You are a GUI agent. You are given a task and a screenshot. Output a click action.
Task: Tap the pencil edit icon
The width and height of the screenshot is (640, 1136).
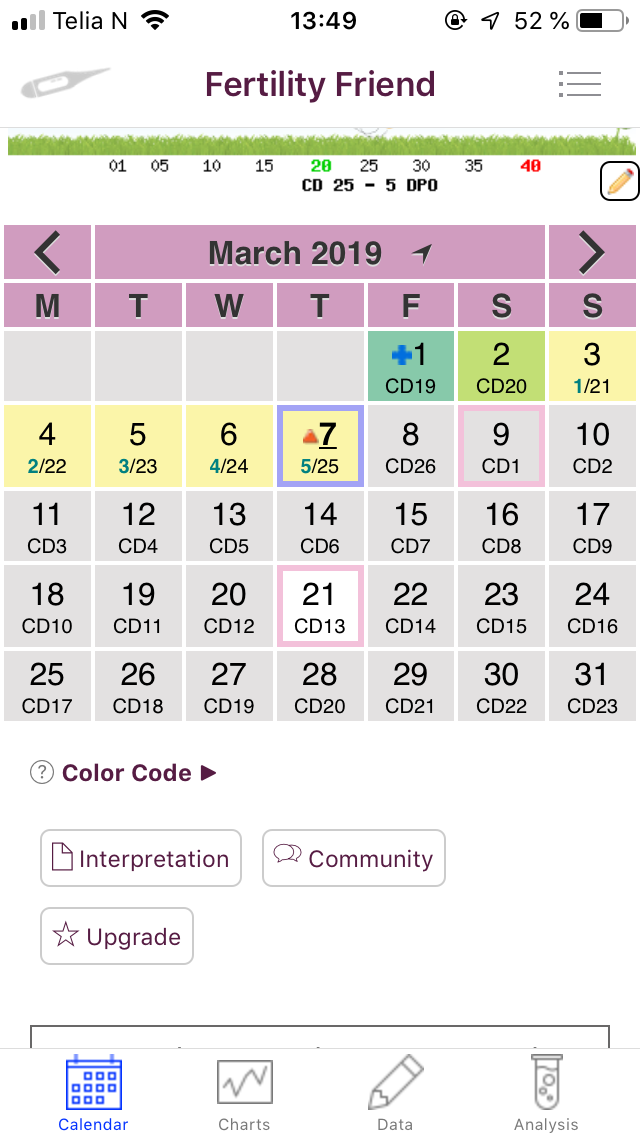click(620, 181)
